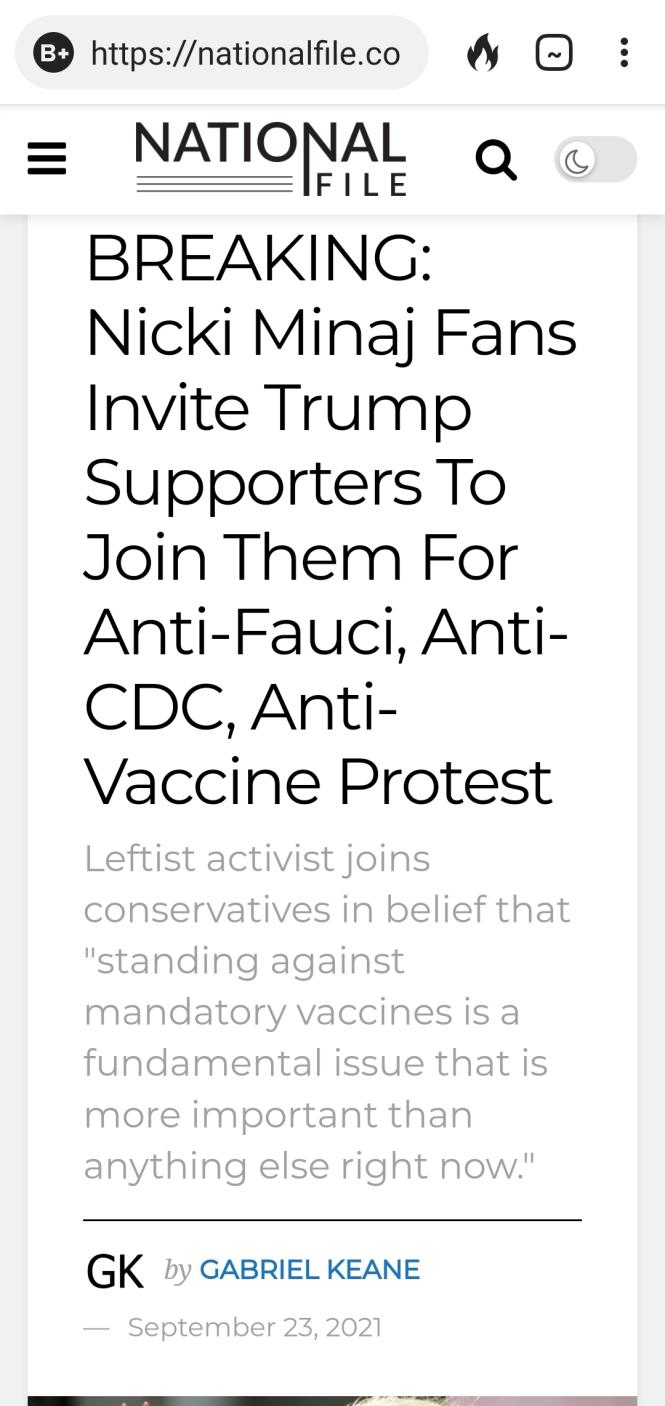
Task: Open the browser overflow menu
Action: (x=624, y=53)
